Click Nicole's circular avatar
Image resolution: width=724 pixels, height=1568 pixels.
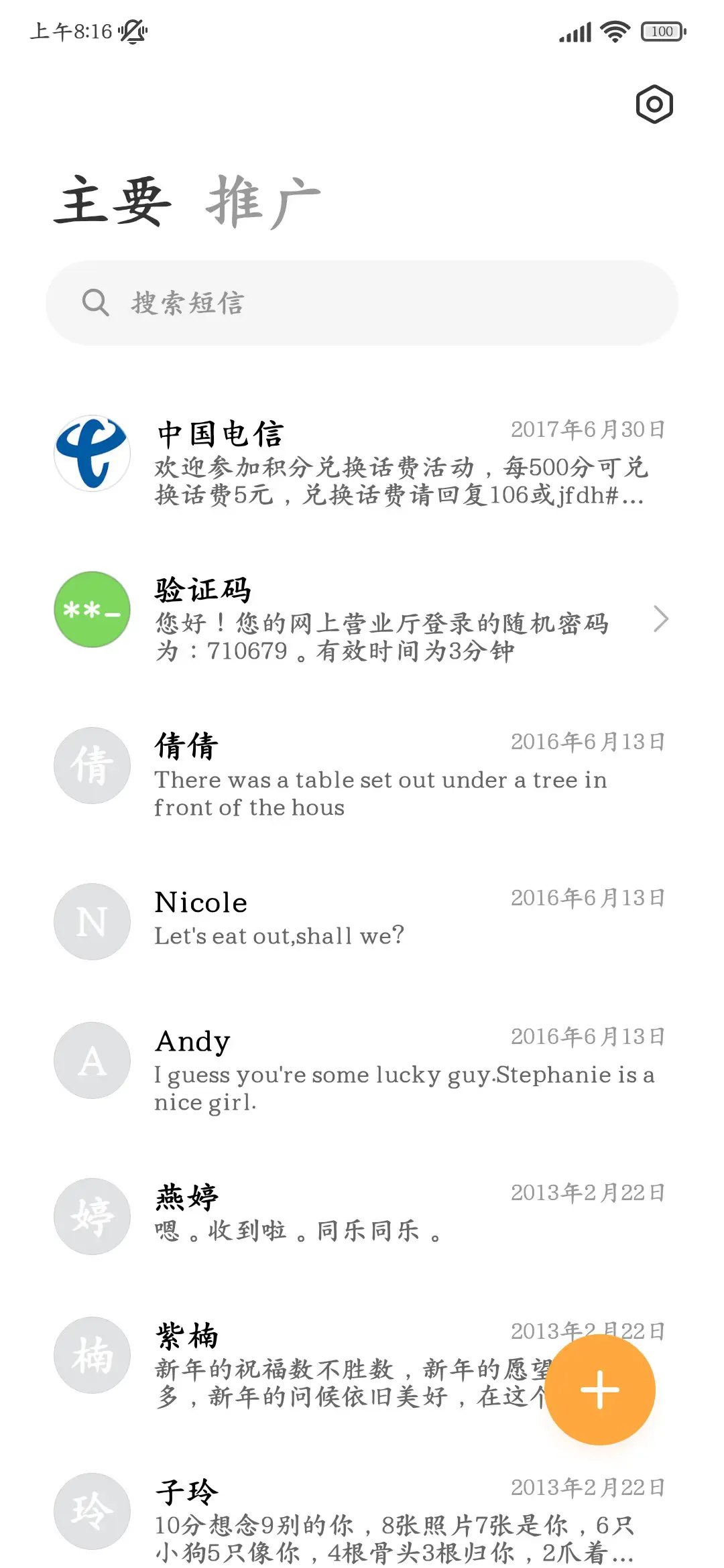click(x=92, y=921)
